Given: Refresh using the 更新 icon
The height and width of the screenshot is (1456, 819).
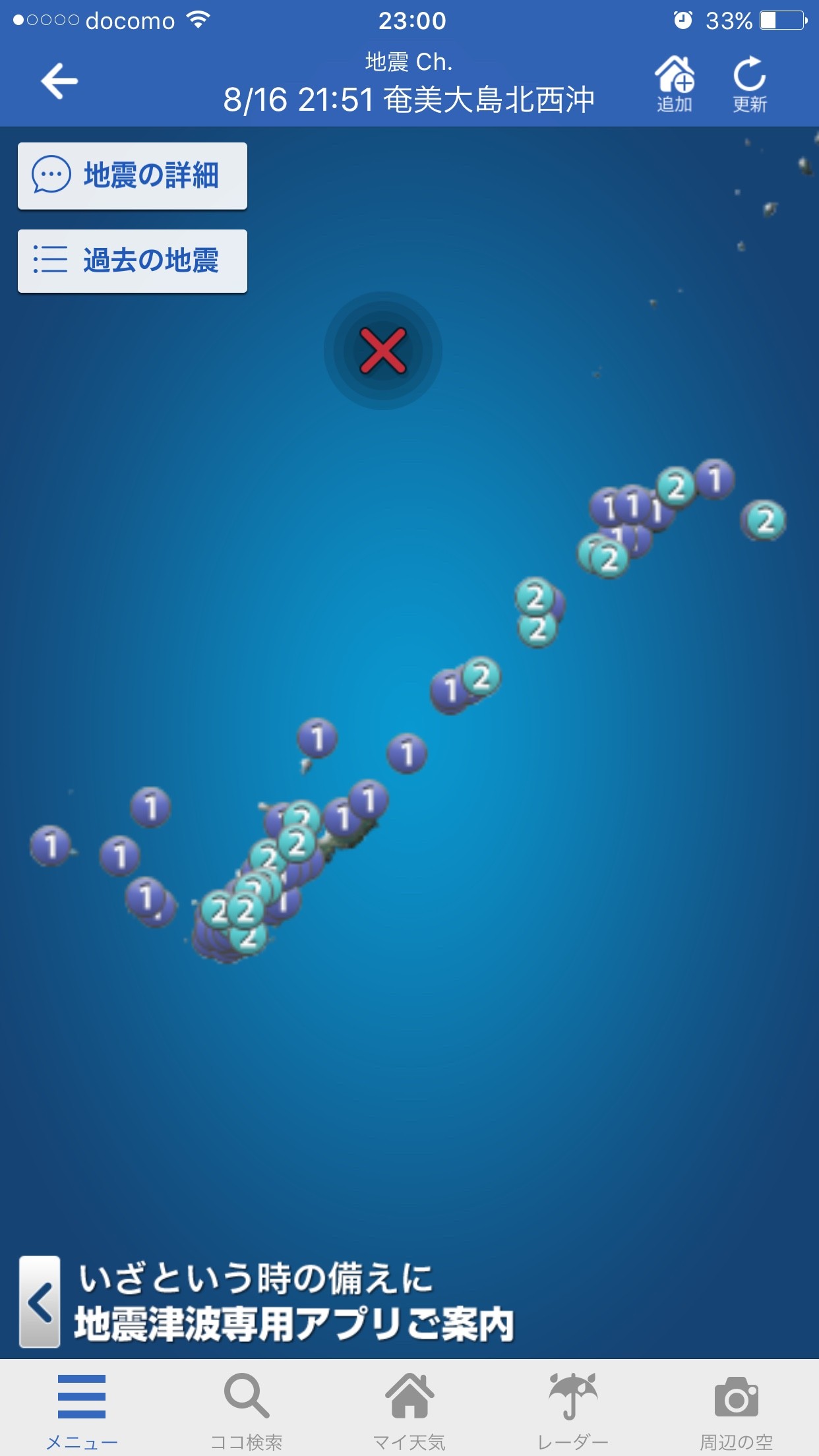Looking at the screenshot, I should click(x=750, y=84).
